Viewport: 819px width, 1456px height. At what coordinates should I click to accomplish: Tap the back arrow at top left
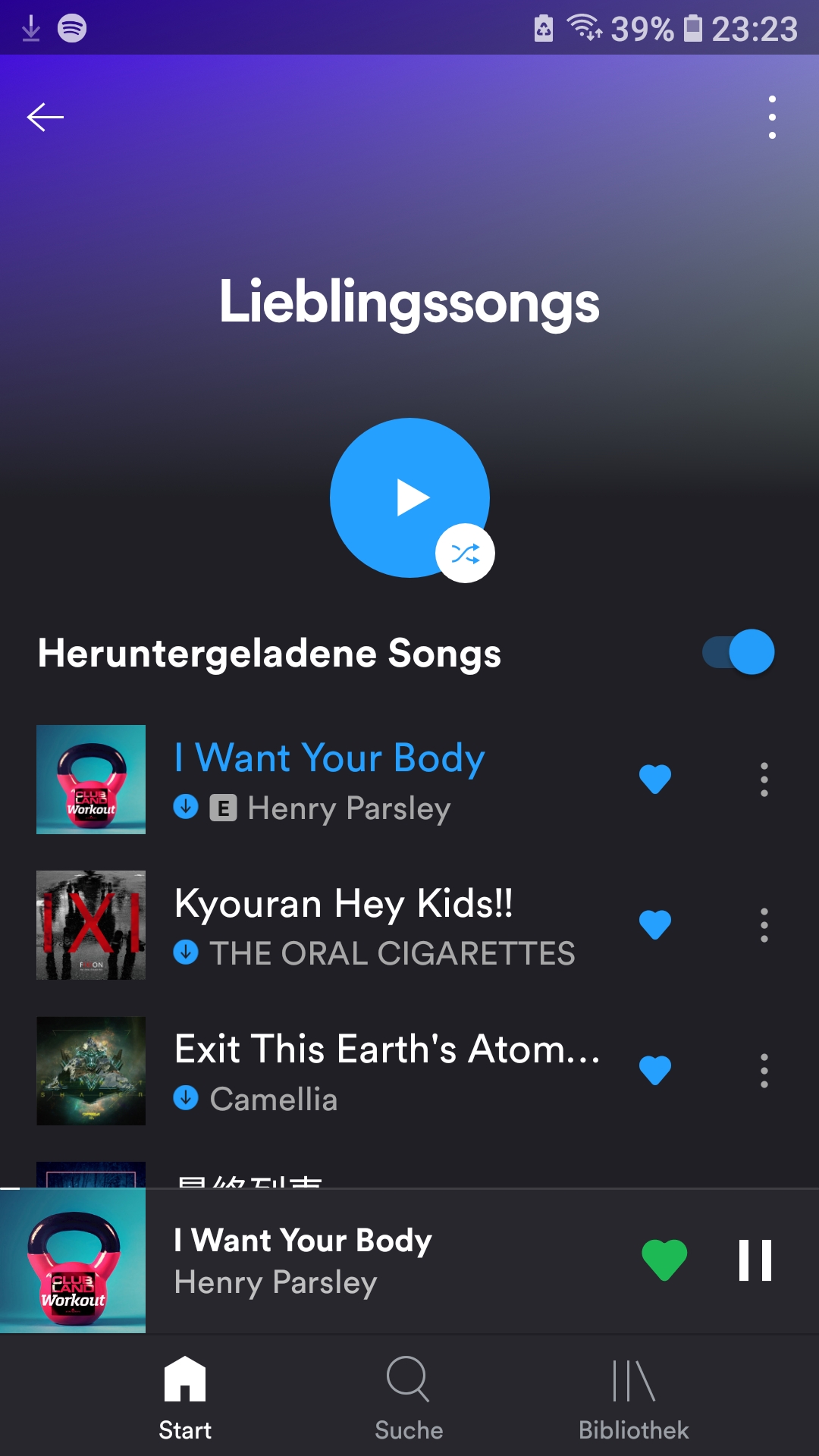click(44, 115)
